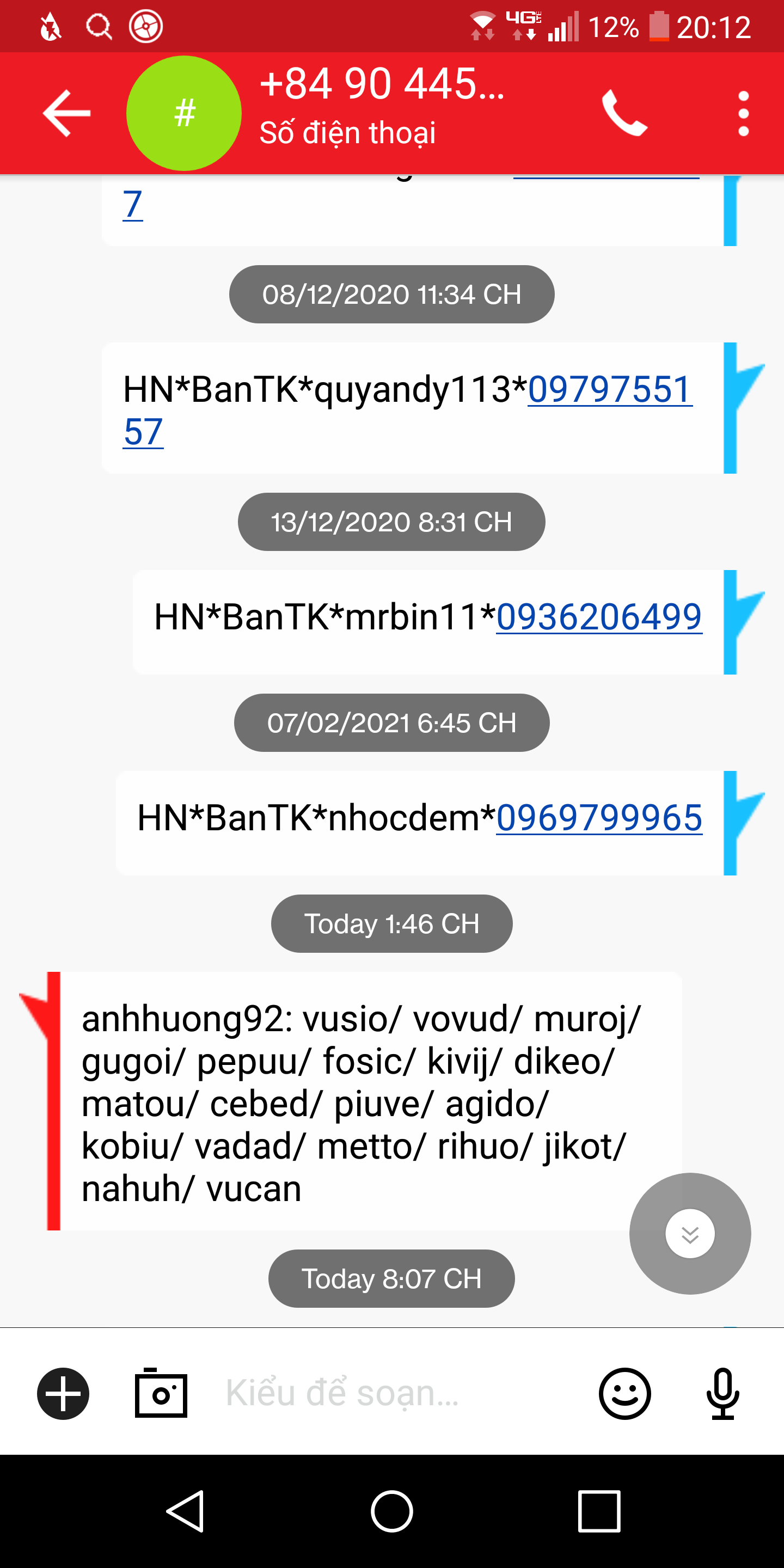Open the recent apps overview
784x1568 pixels.
tap(599, 1511)
